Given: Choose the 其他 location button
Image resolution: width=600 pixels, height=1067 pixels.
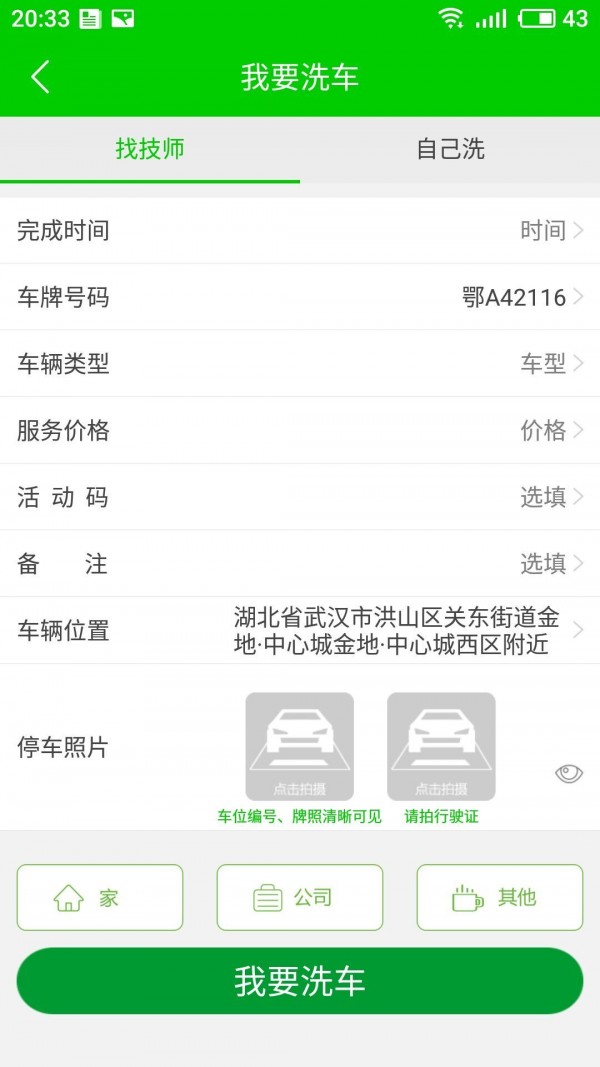Looking at the screenshot, I should tap(500, 898).
